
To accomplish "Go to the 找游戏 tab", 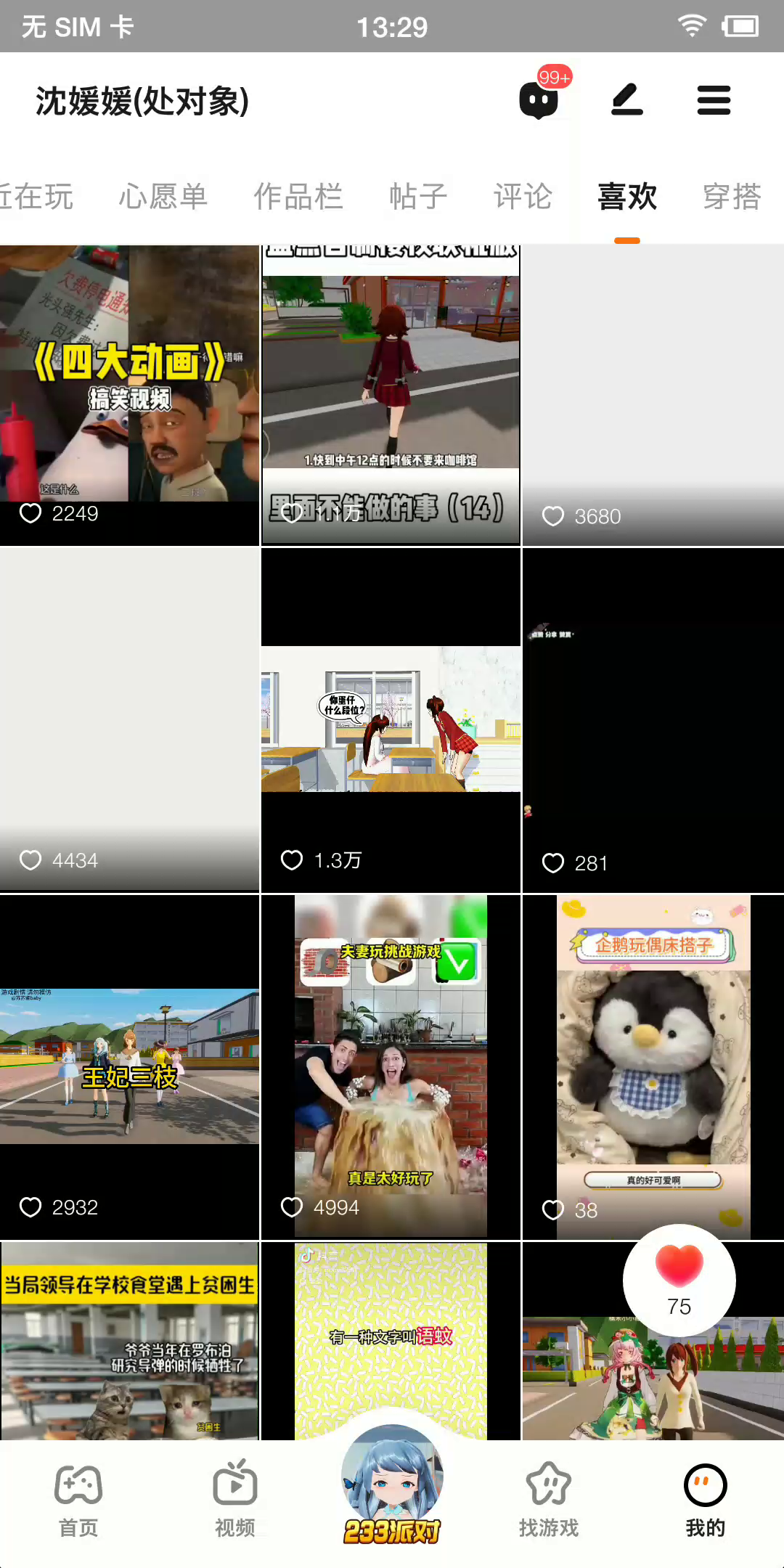I will [549, 1500].
